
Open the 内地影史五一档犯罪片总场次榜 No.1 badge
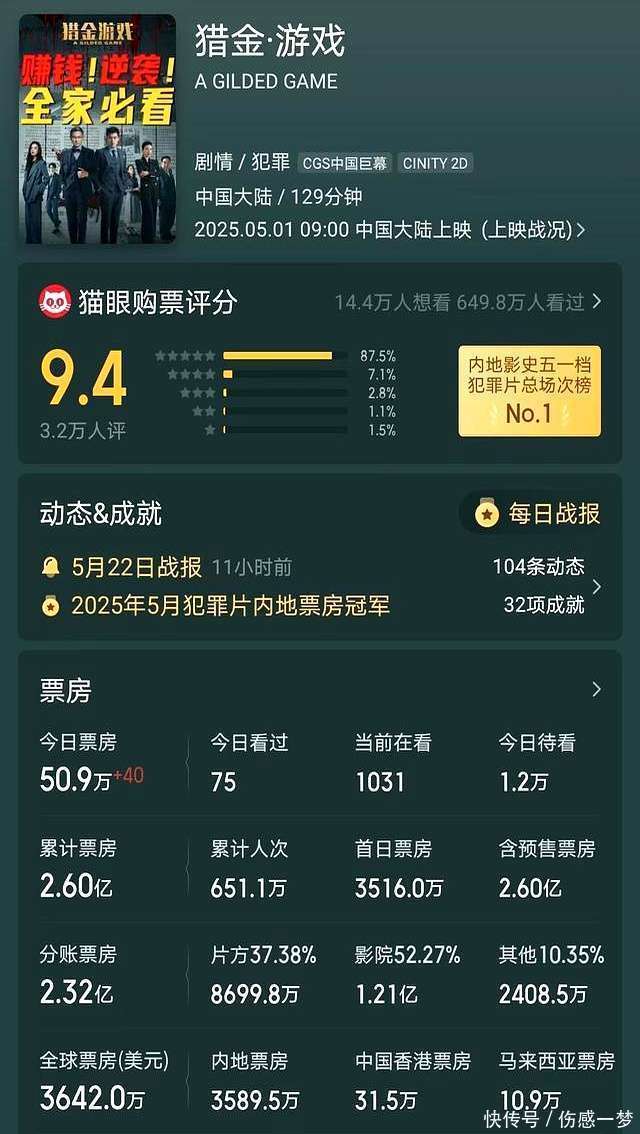coord(529,391)
